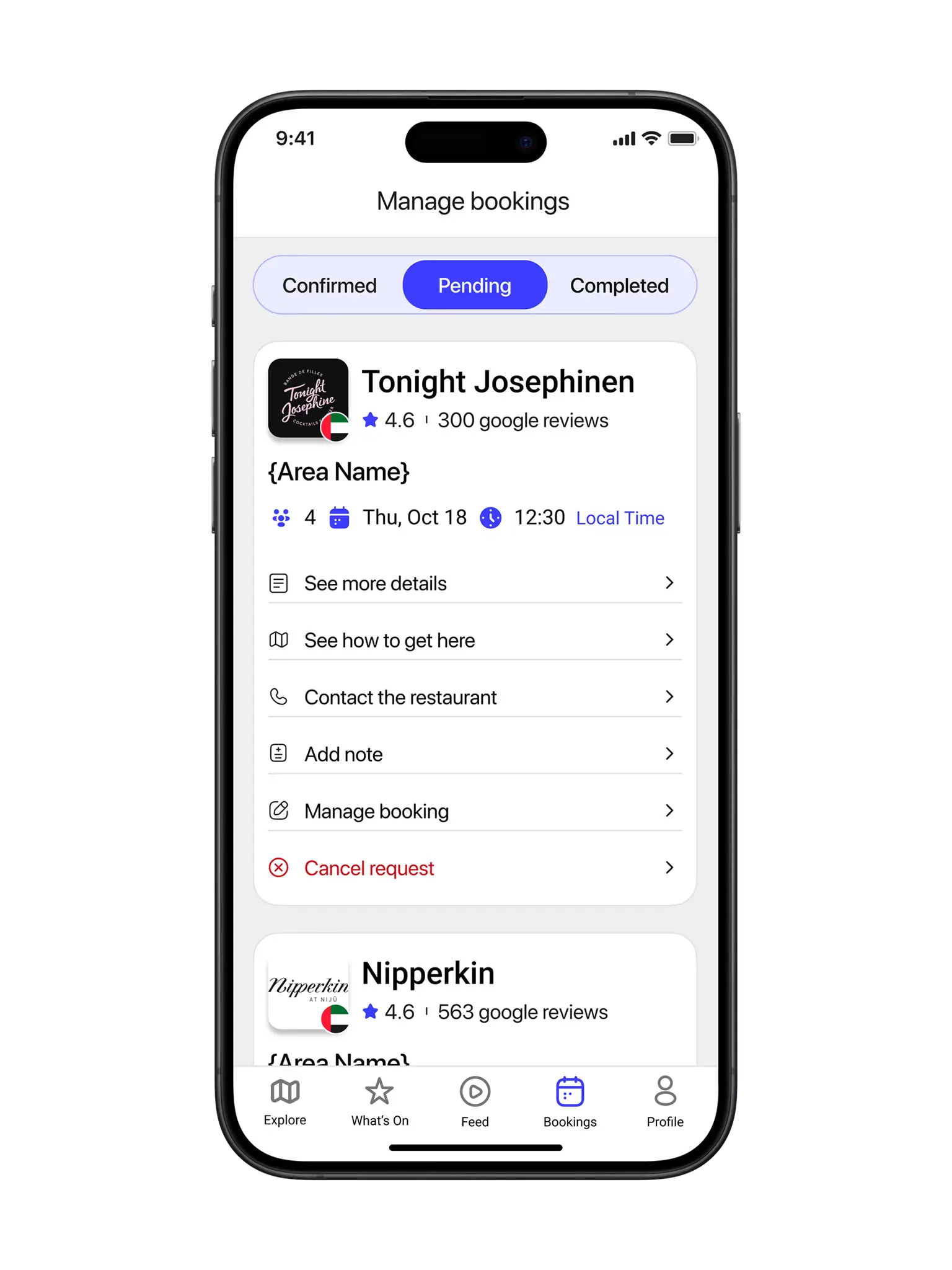
Task: Select the Pending tab
Action: coord(475,285)
